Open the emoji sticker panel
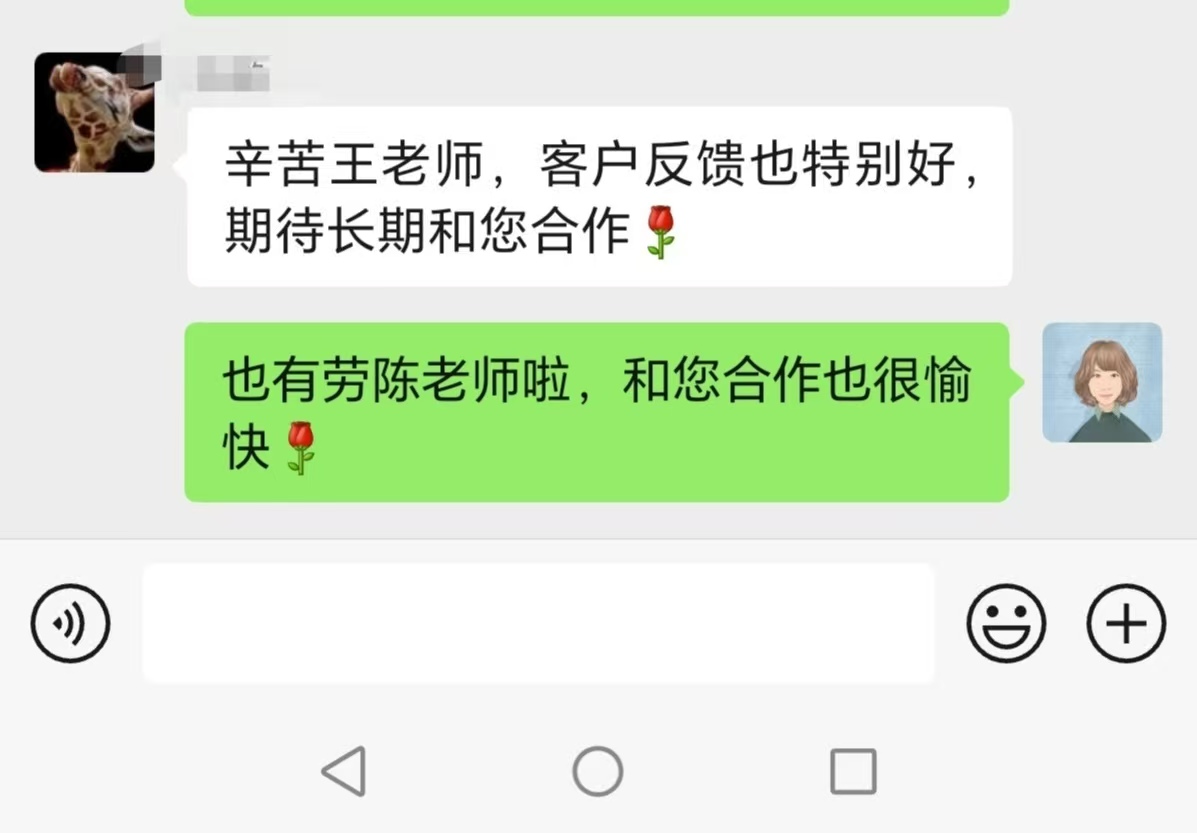Screen dimensions: 1197x833 (1005, 624)
